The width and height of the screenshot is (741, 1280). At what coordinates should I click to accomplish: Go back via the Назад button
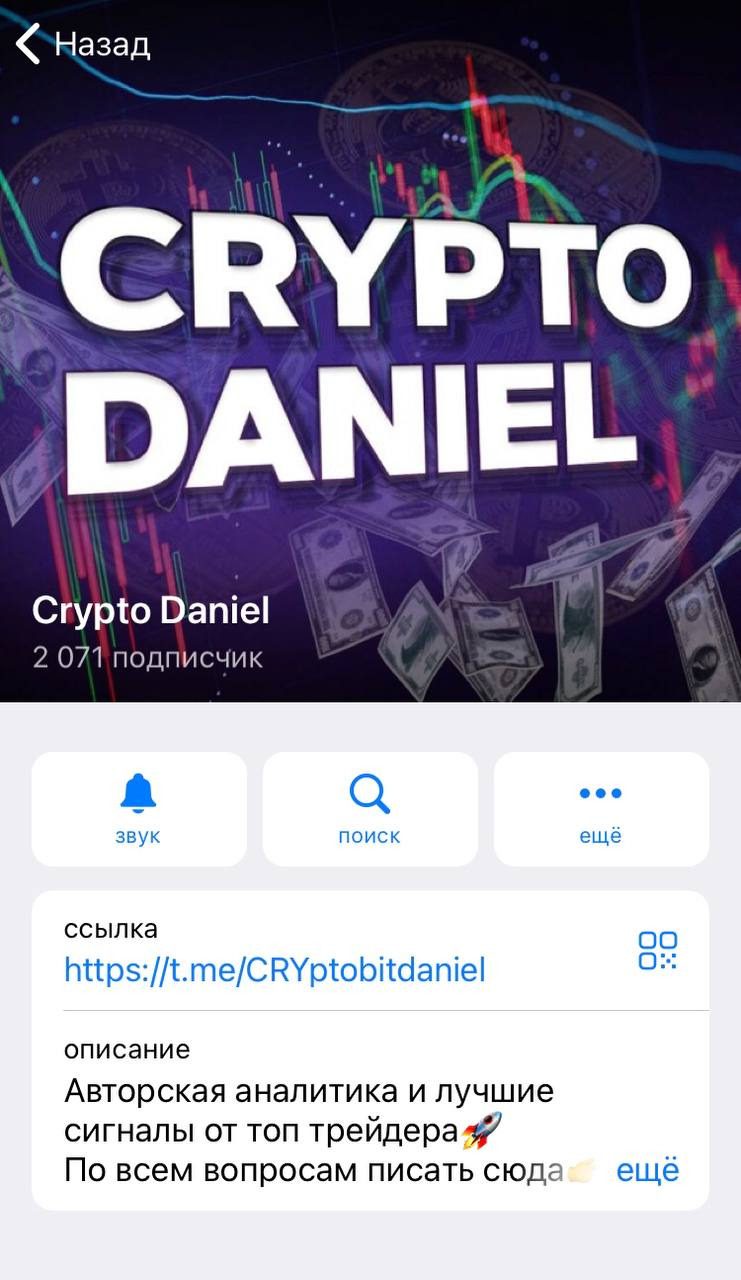coord(83,44)
